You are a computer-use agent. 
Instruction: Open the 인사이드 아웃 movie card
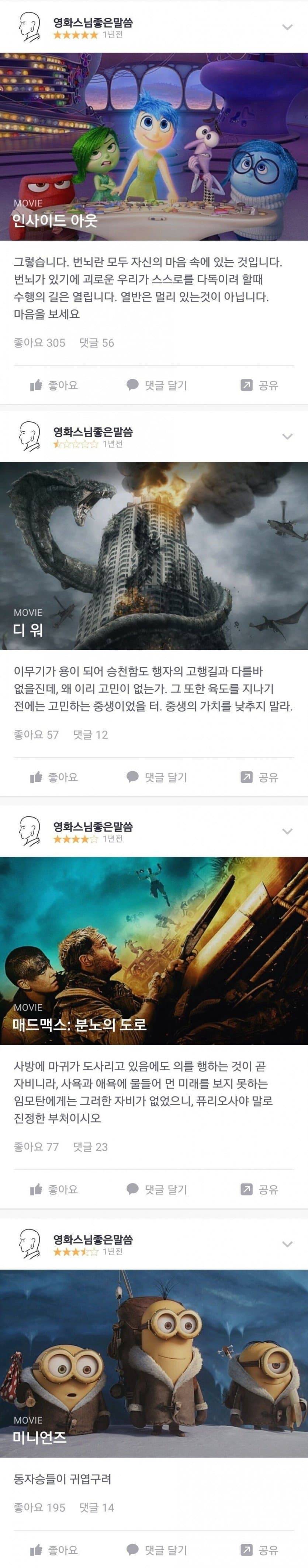[x=154, y=147]
